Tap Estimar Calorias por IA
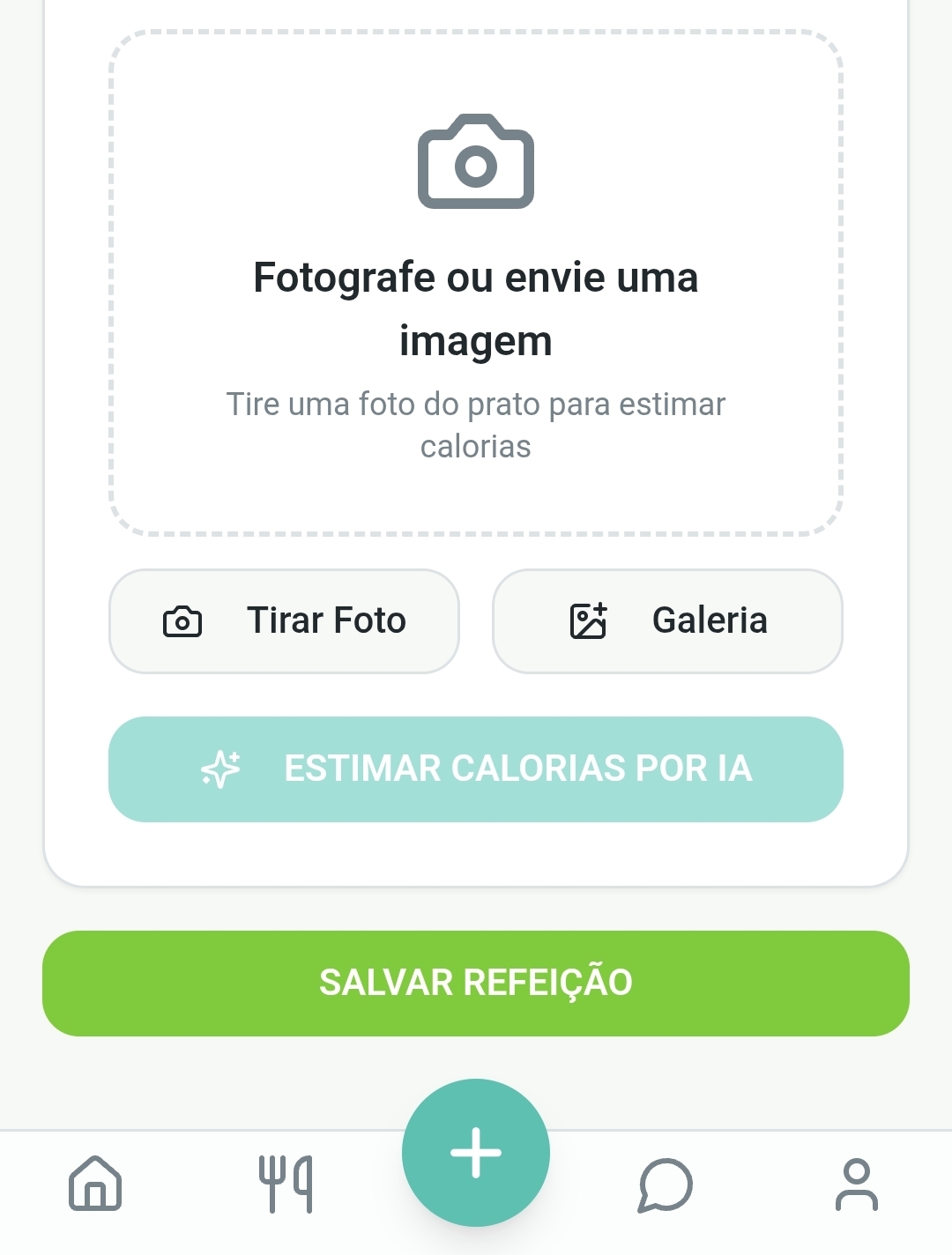The width and height of the screenshot is (952, 1255). [x=476, y=769]
